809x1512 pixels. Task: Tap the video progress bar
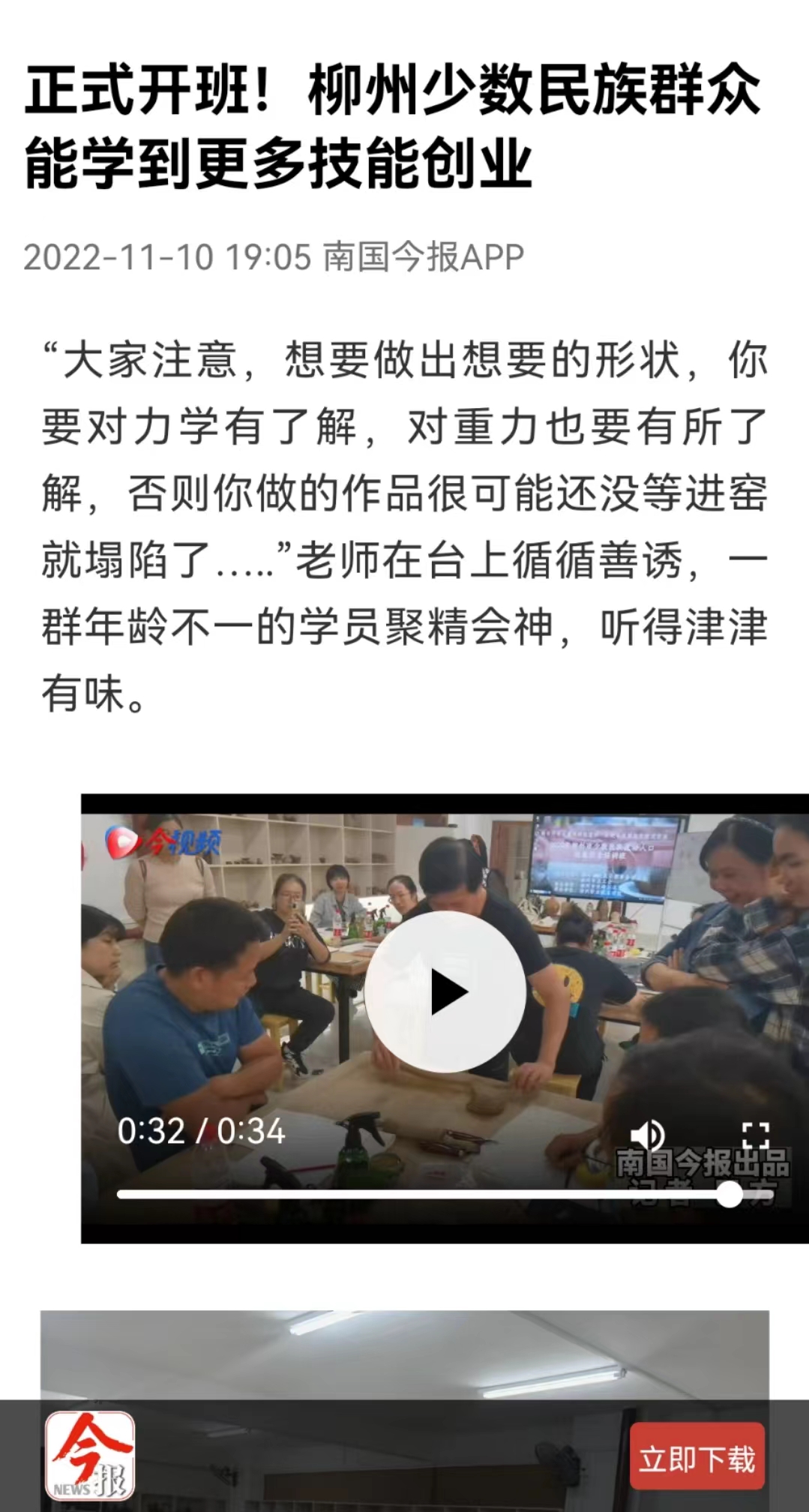point(424,1194)
